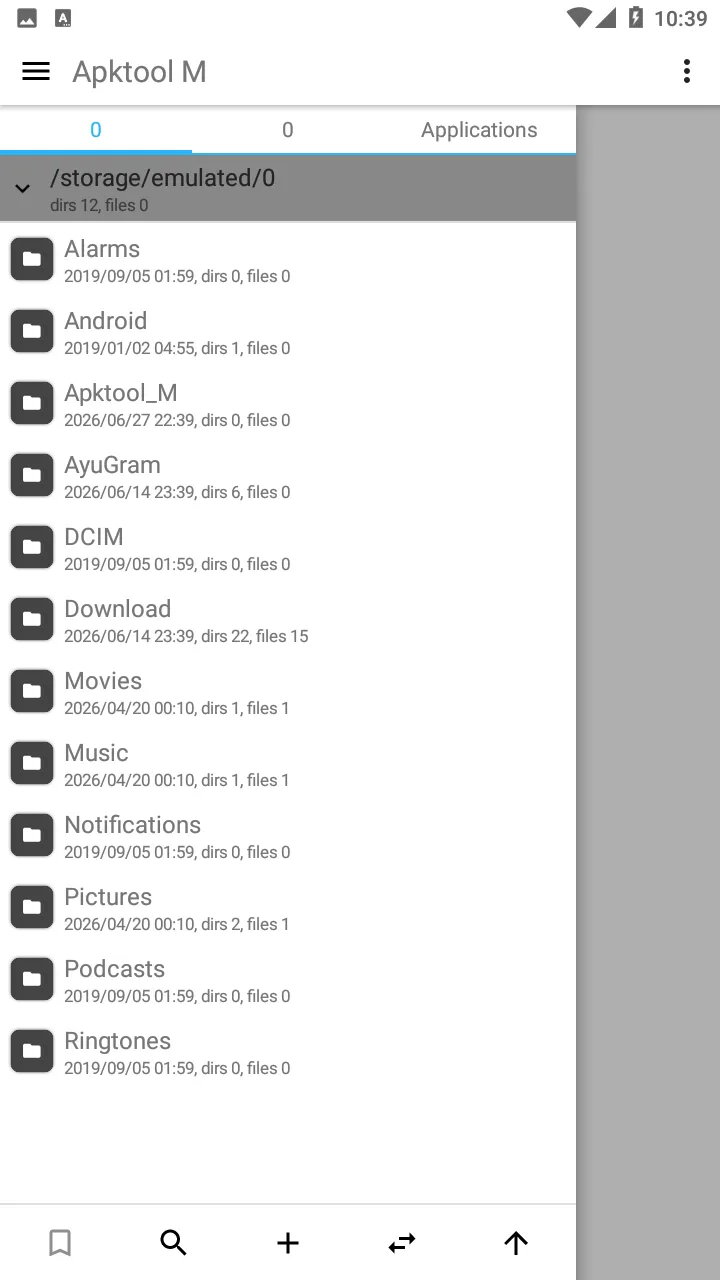Switch to the Applications tab
Viewport: 720px width, 1280px height.
(x=479, y=130)
